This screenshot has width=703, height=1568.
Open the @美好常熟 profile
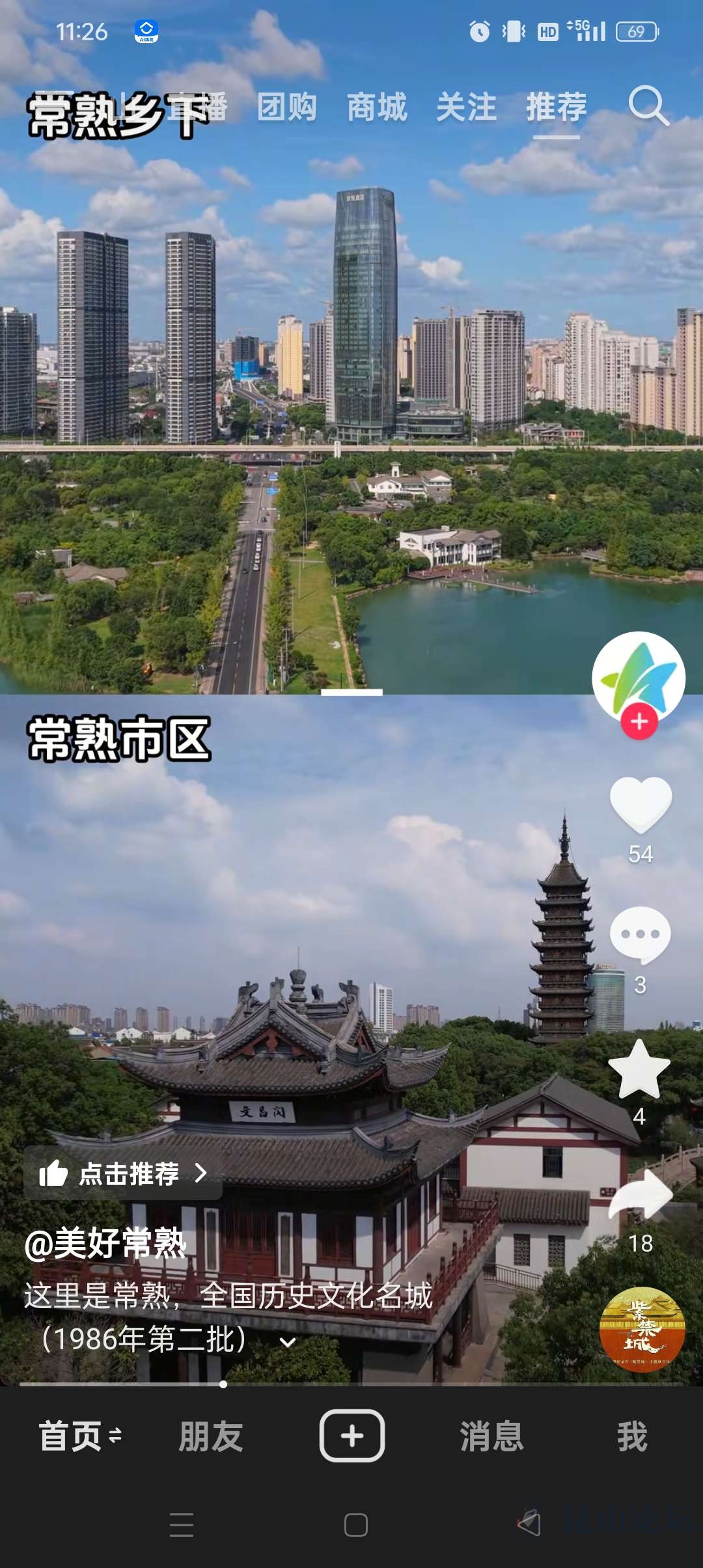105,1243
